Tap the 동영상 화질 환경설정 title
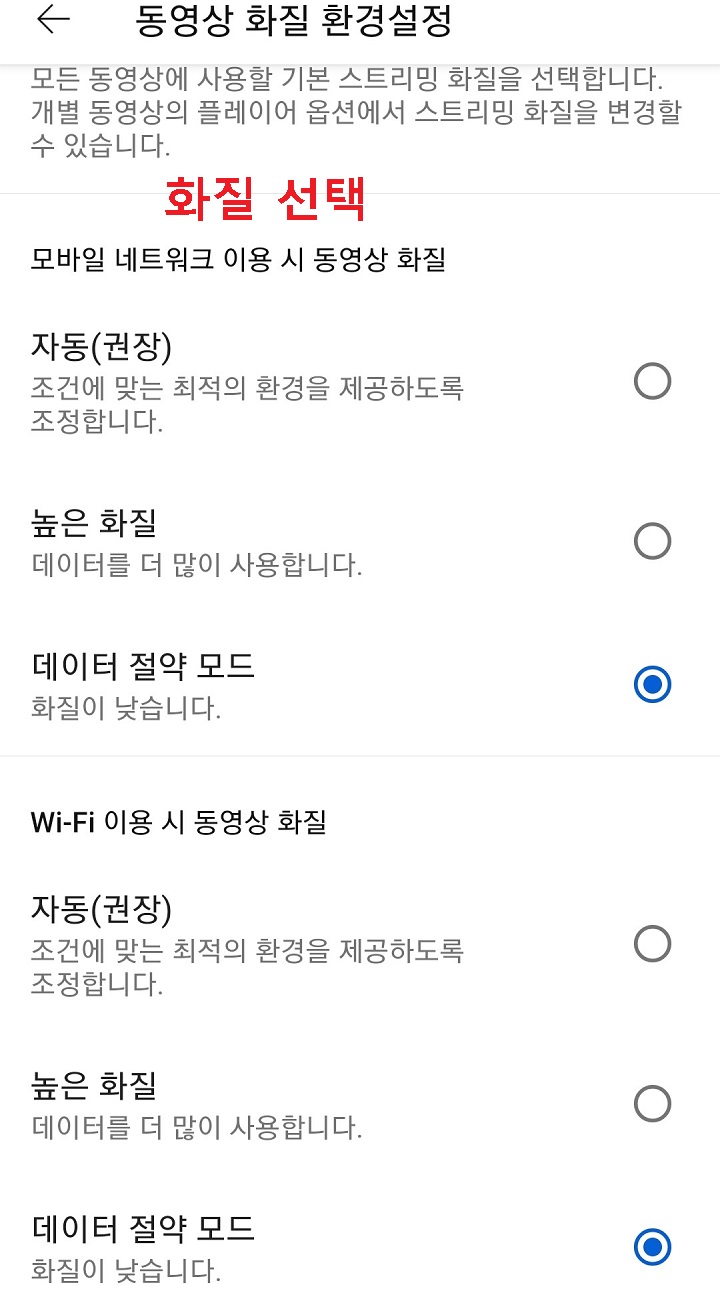 [x=291, y=22]
